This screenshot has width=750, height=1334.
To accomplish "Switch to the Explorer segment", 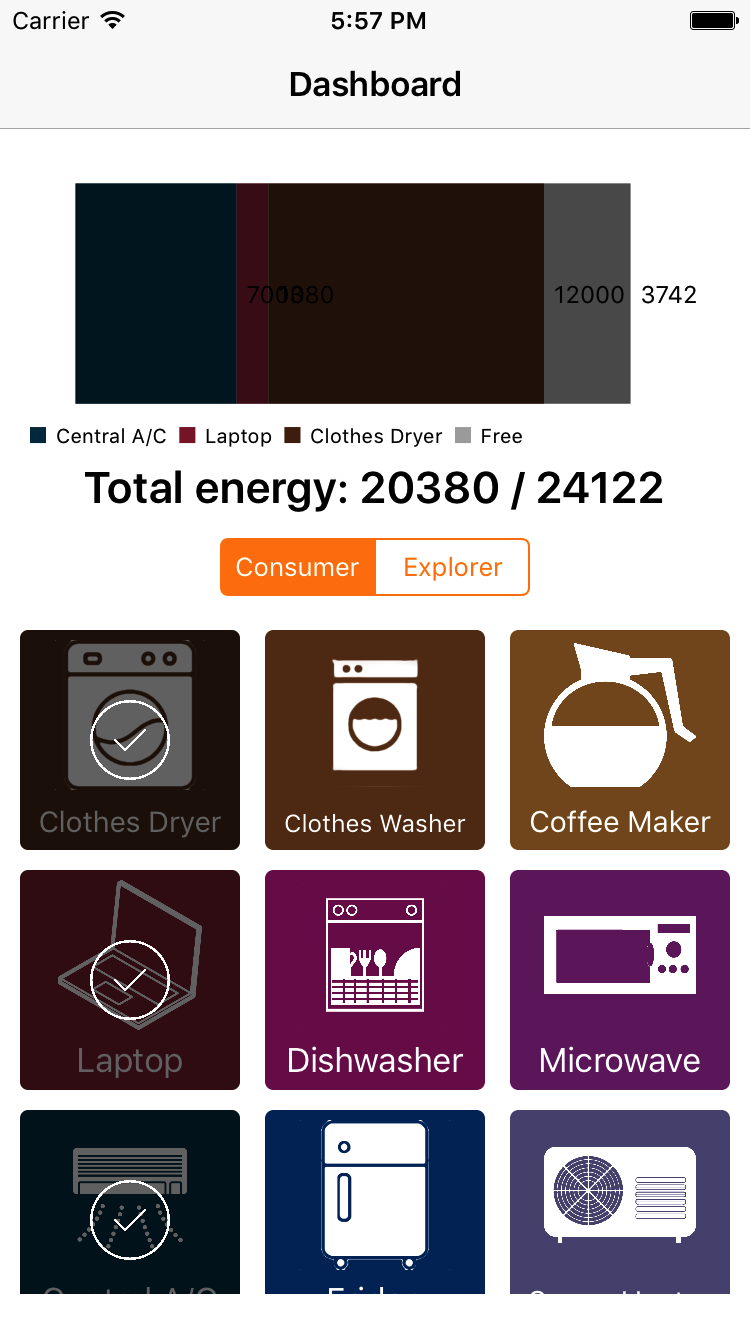I will point(452,567).
